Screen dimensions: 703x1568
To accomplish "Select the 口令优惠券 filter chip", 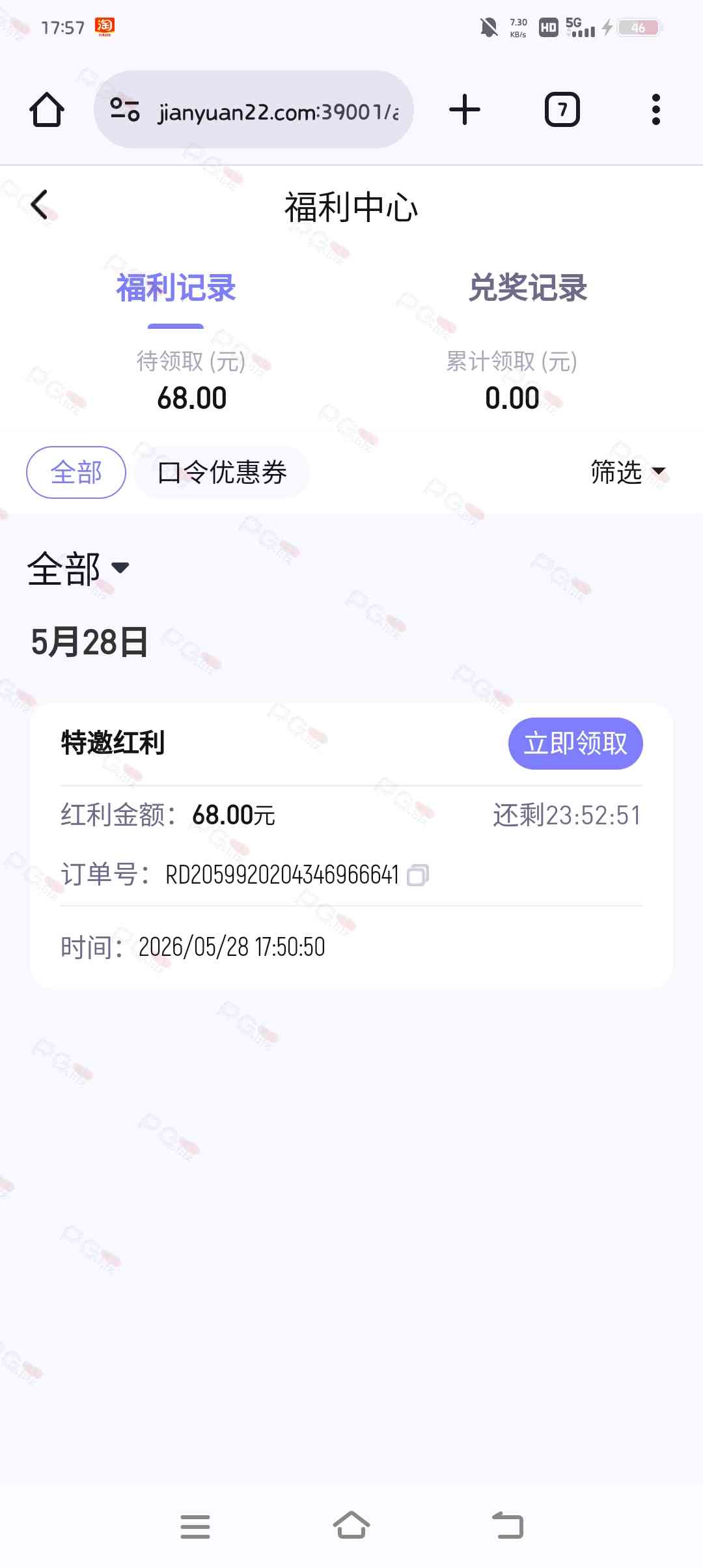I will [222, 473].
